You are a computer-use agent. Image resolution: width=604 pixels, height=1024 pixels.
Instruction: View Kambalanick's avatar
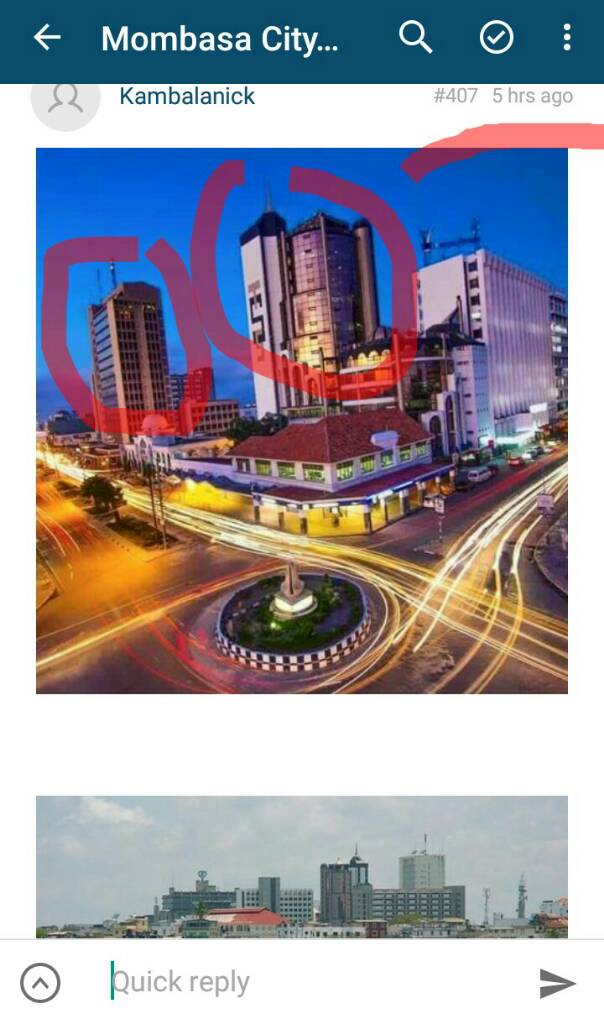[66, 100]
